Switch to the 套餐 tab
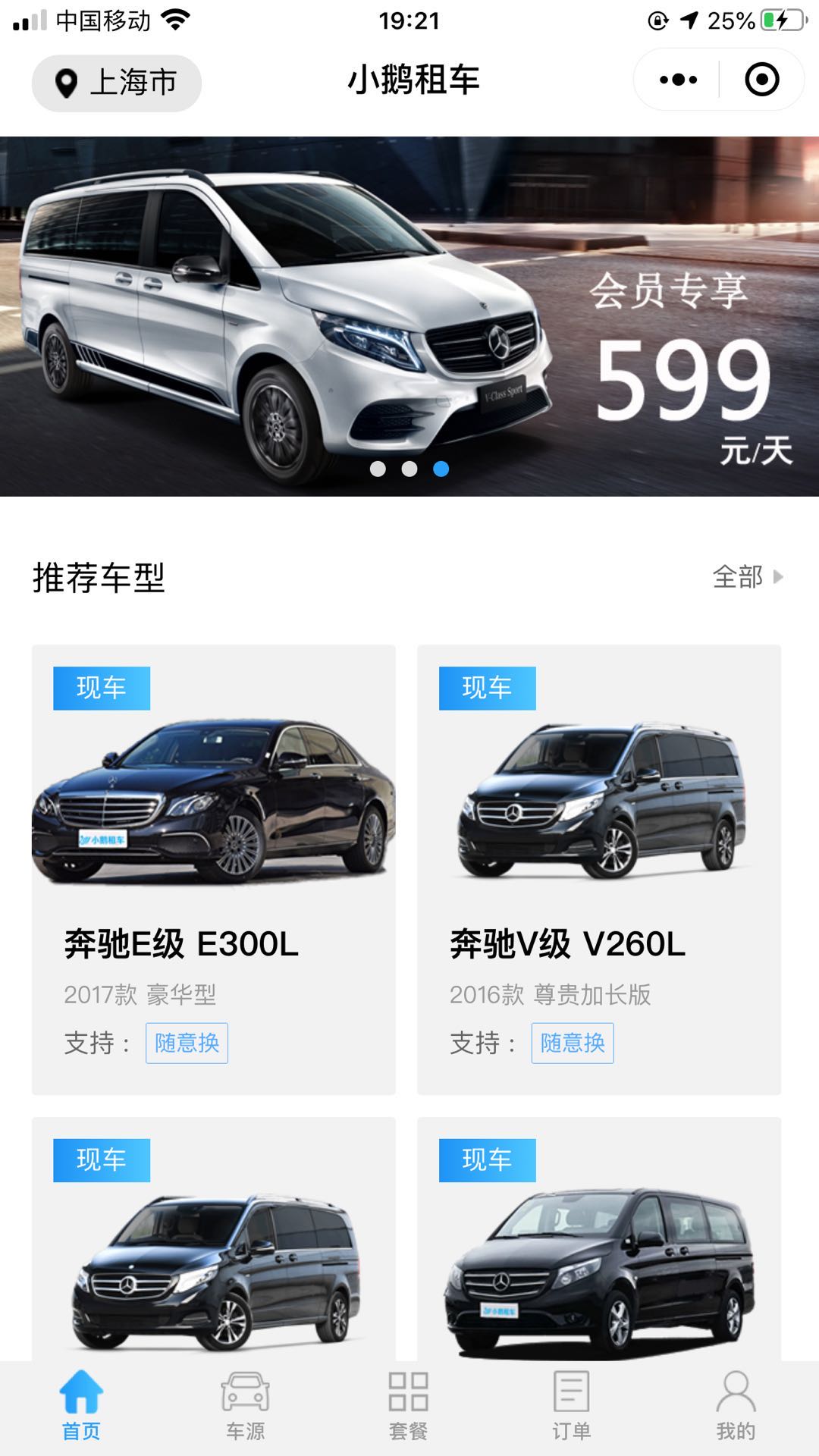The height and width of the screenshot is (1456, 819). (409, 1407)
